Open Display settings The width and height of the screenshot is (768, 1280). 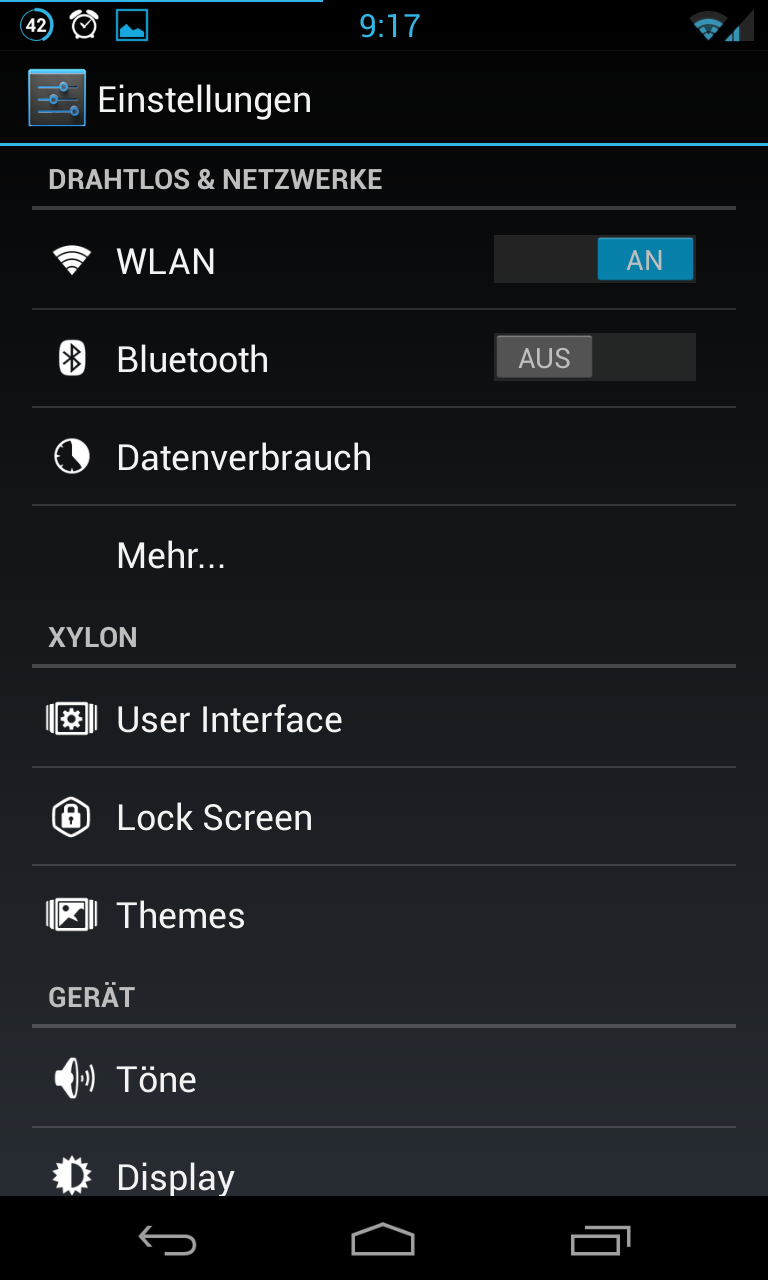(384, 1162)
